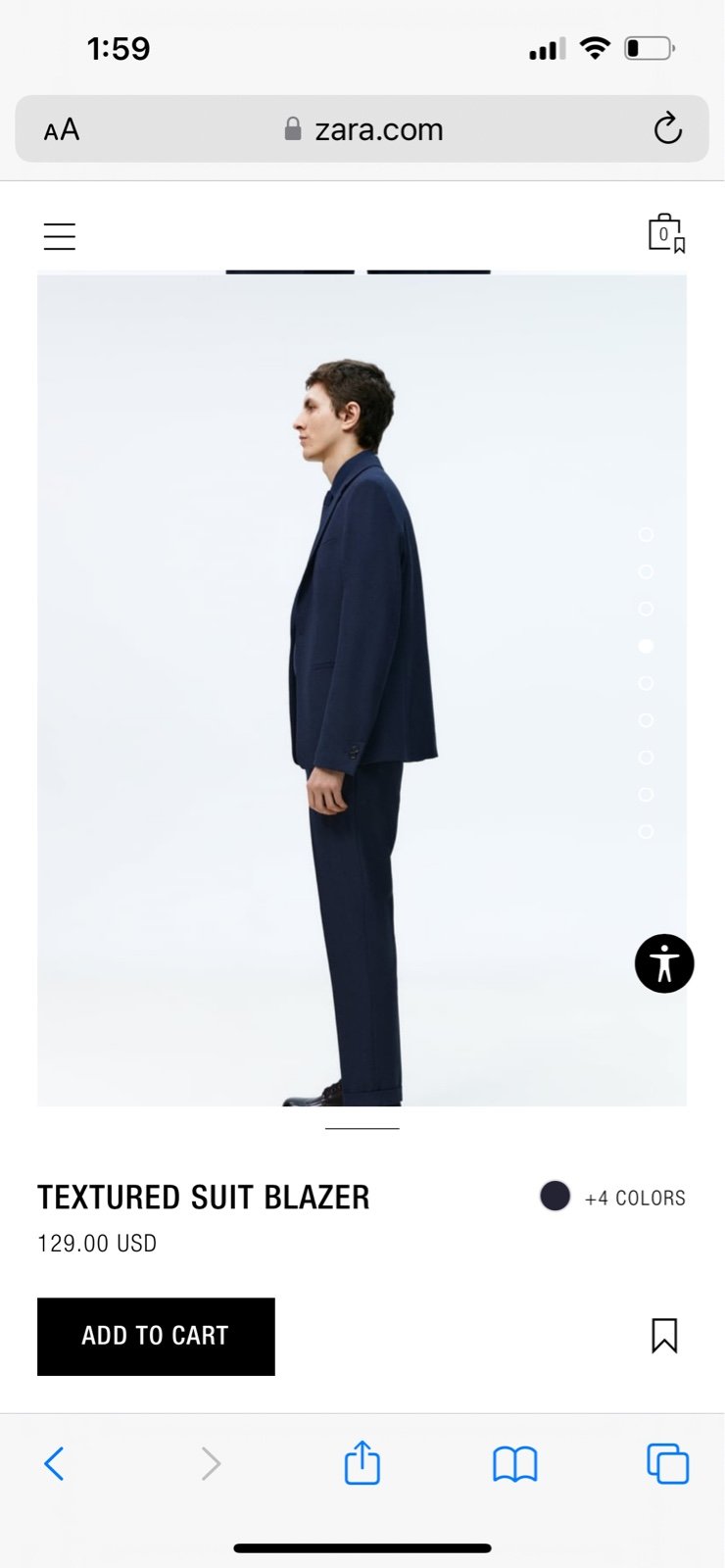Screen dimensions: 725x1568
Task: Tap the zara.com address bar
Action: pos(362,128)
